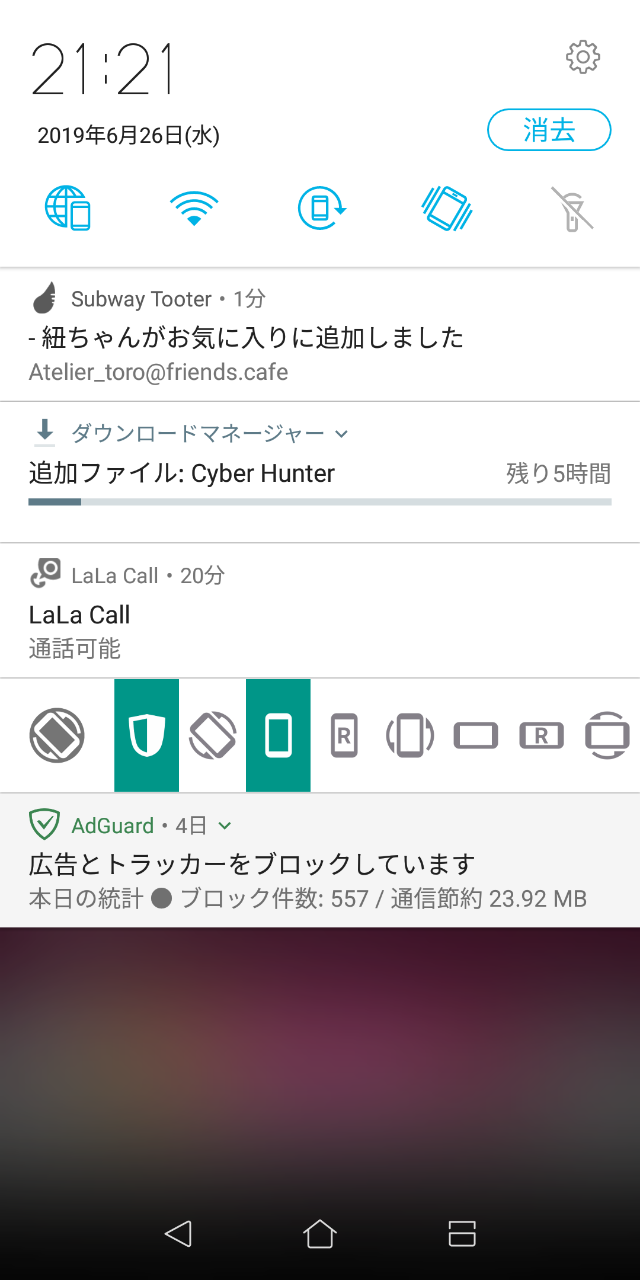Expand the ダウンロードマネージャー notification
This screenshot has width=640, height=1280.
pyautogui.click(x=341, y=433)
